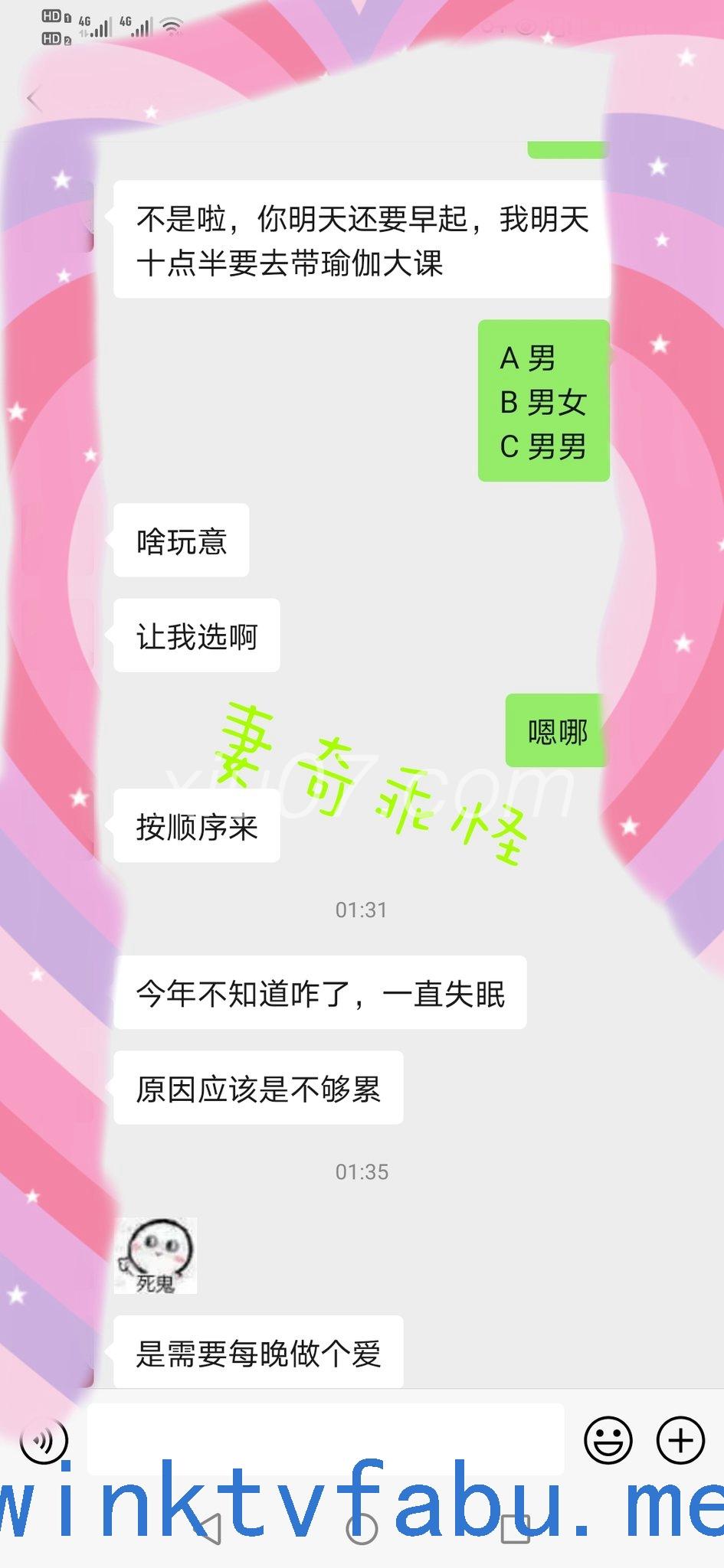Go back from this chat
Image resolution: width=724 pixels, height=1568 pixels.
[x=34, y=99]
